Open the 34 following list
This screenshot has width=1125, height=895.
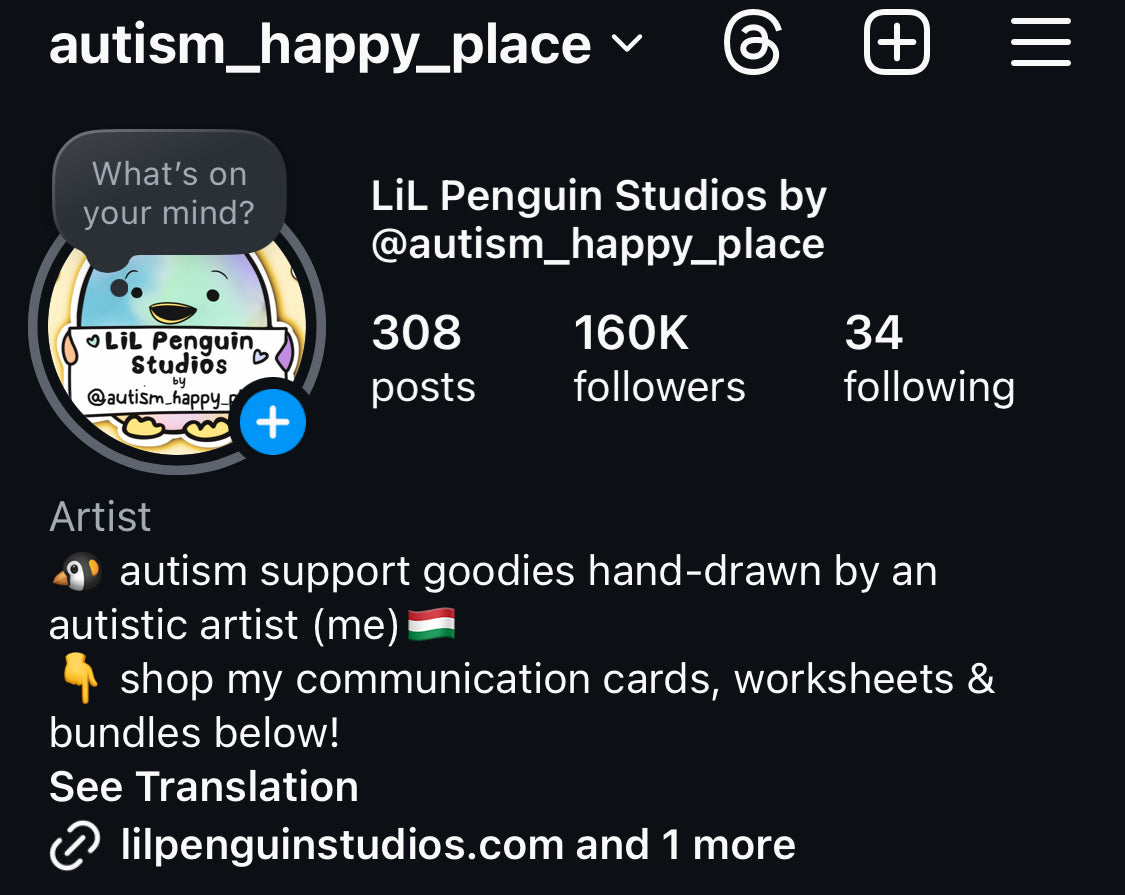[928, 358]
